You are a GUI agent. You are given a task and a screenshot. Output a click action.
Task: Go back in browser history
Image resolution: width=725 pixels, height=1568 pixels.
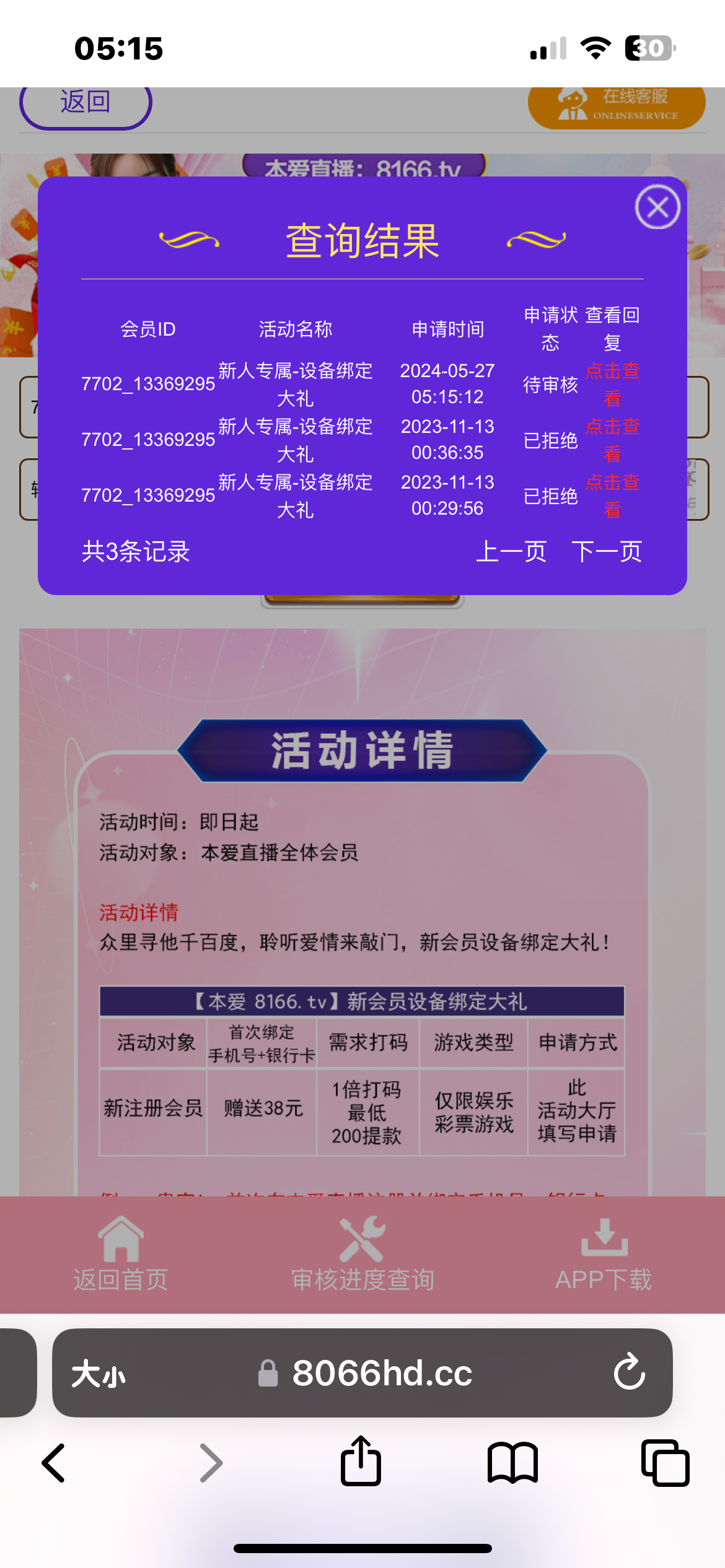click(x=54, y=1463)
